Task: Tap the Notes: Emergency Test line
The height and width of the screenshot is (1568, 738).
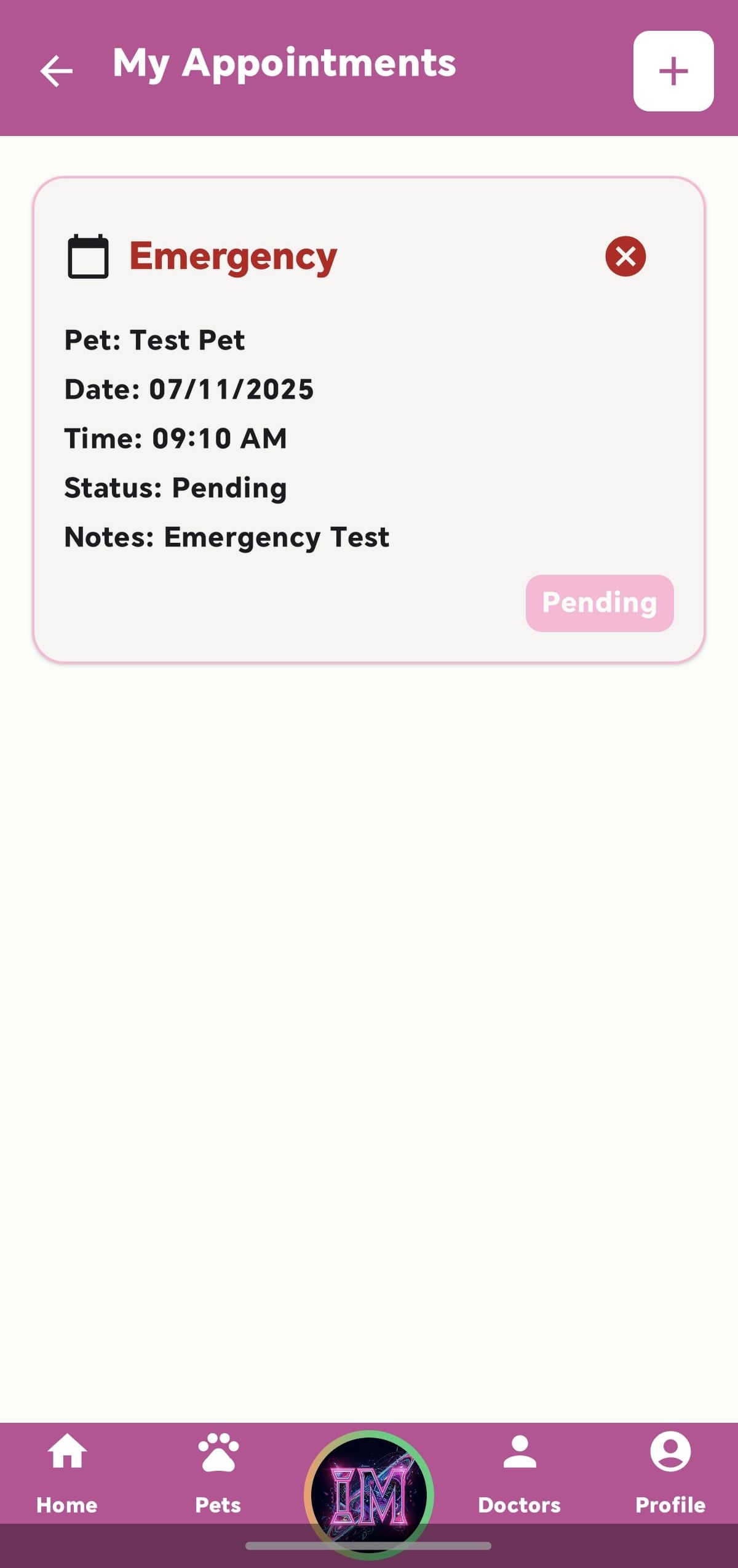Action: pyautogui.click(x=226, y=537)
